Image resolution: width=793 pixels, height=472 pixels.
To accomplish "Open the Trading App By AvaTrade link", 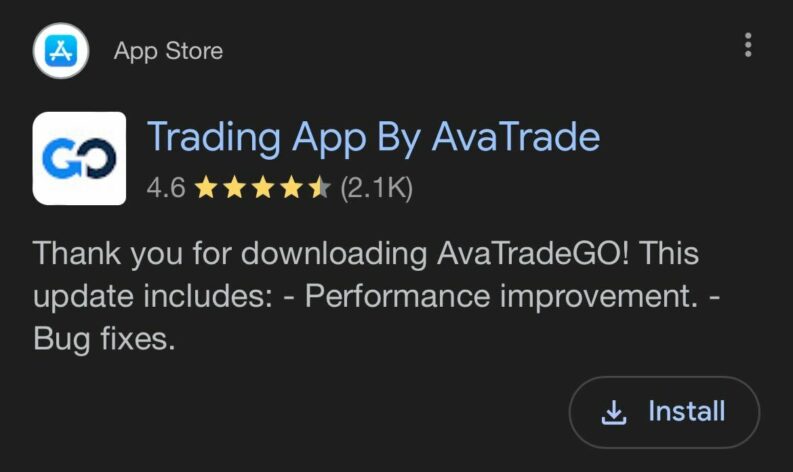I will click(x=373, y=136).
